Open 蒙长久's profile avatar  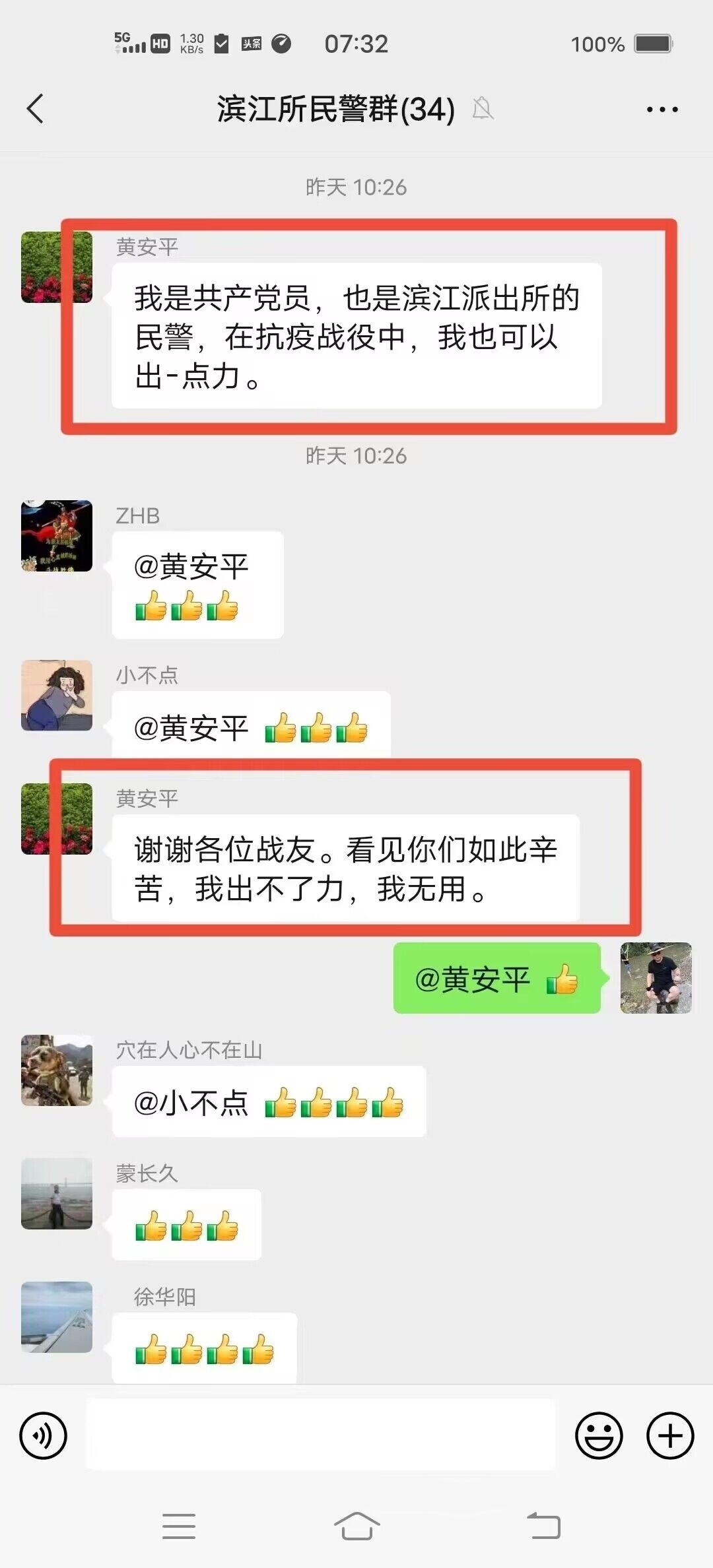57,1194
